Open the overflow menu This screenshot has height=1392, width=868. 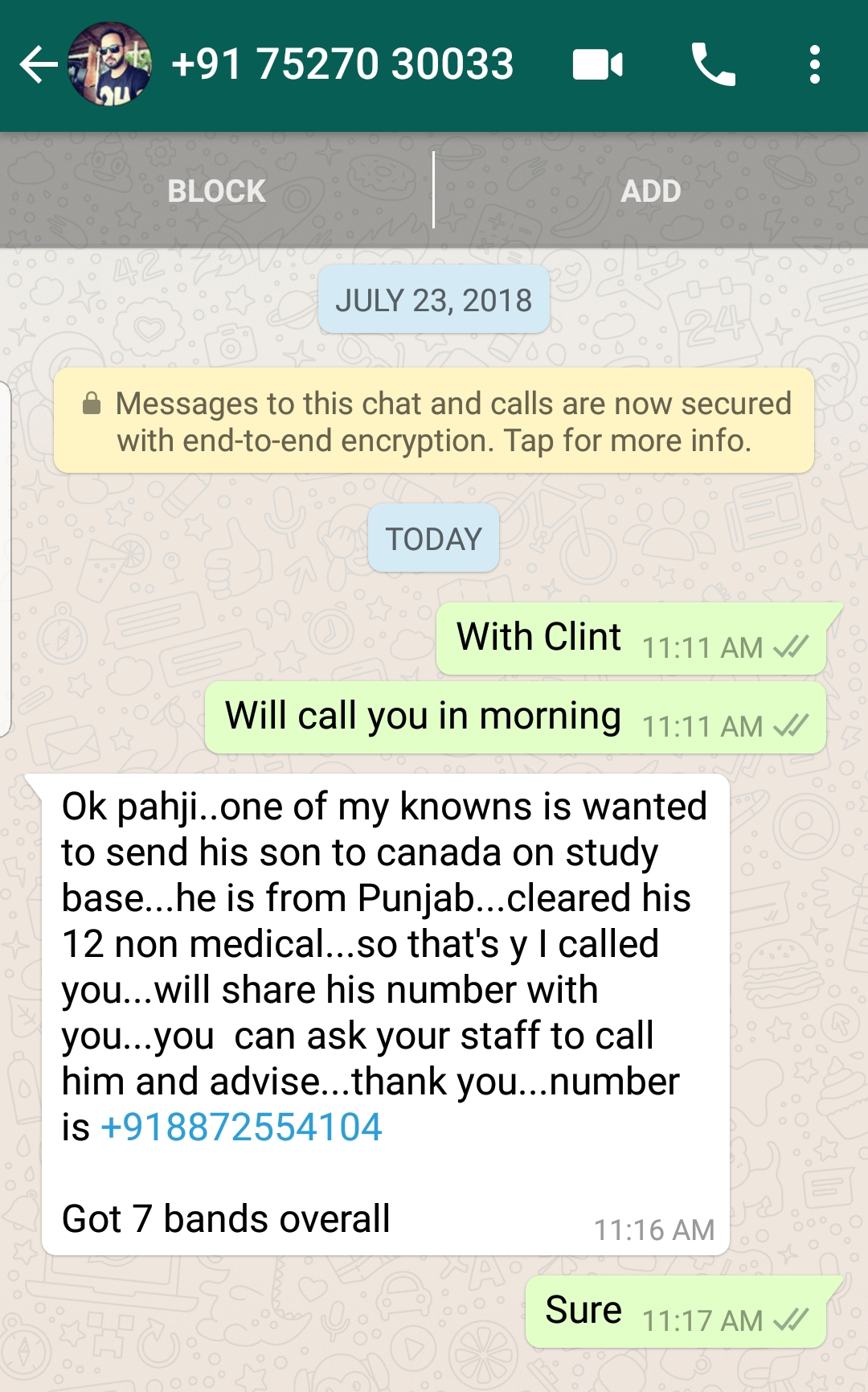[815, 64]
